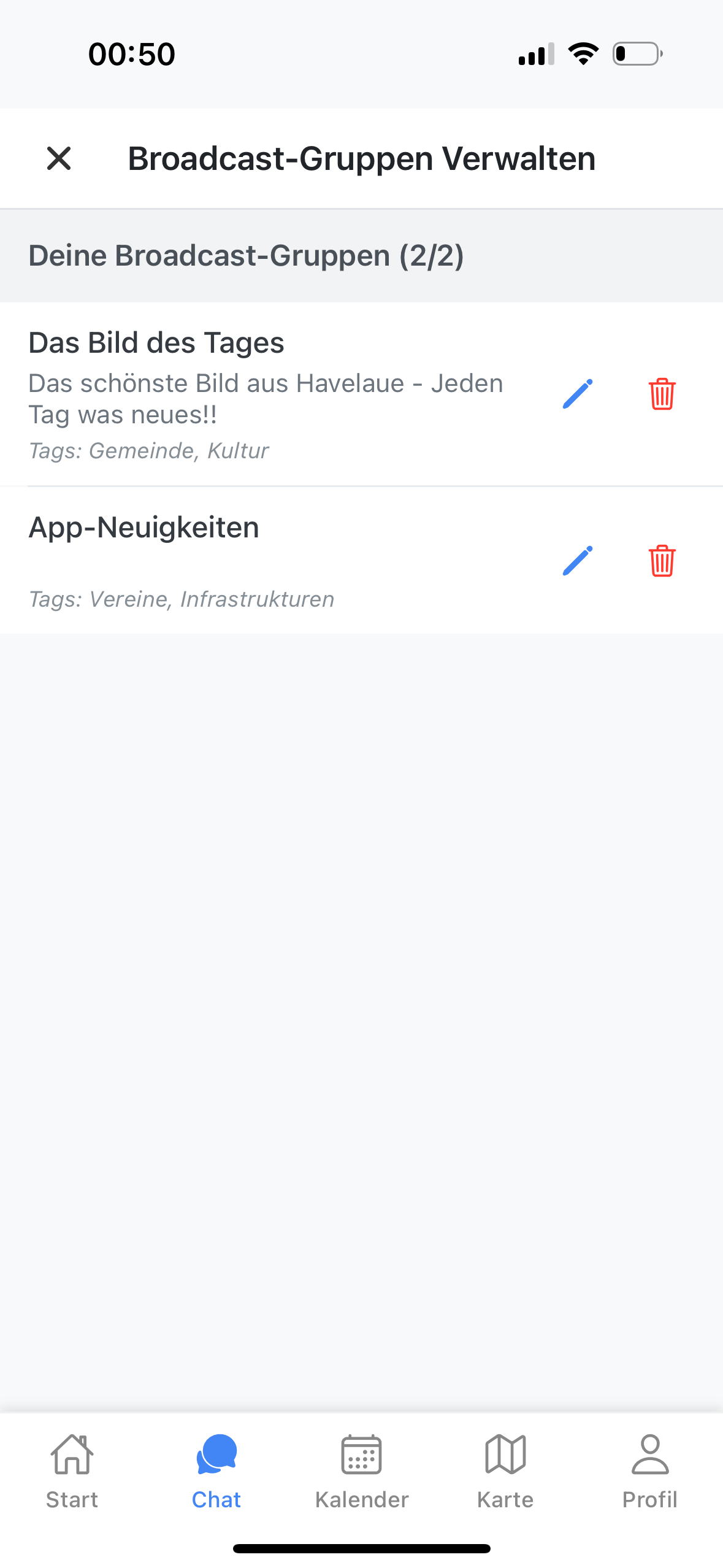Viewport: 723px width, 1568px height.
Task: Switch to the Kalender tab
Action: 362,1471
